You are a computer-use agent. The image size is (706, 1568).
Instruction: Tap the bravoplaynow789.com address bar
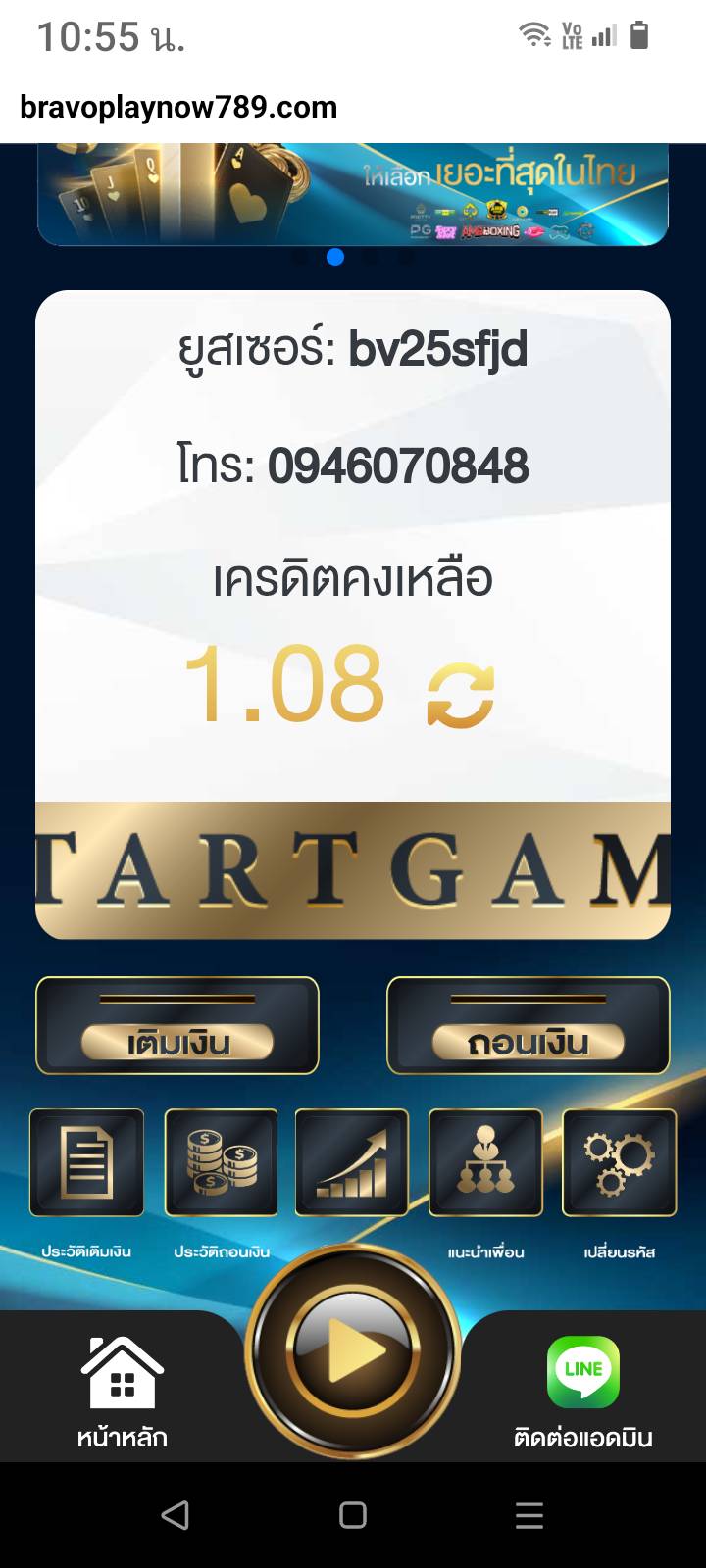coord(178,107)
